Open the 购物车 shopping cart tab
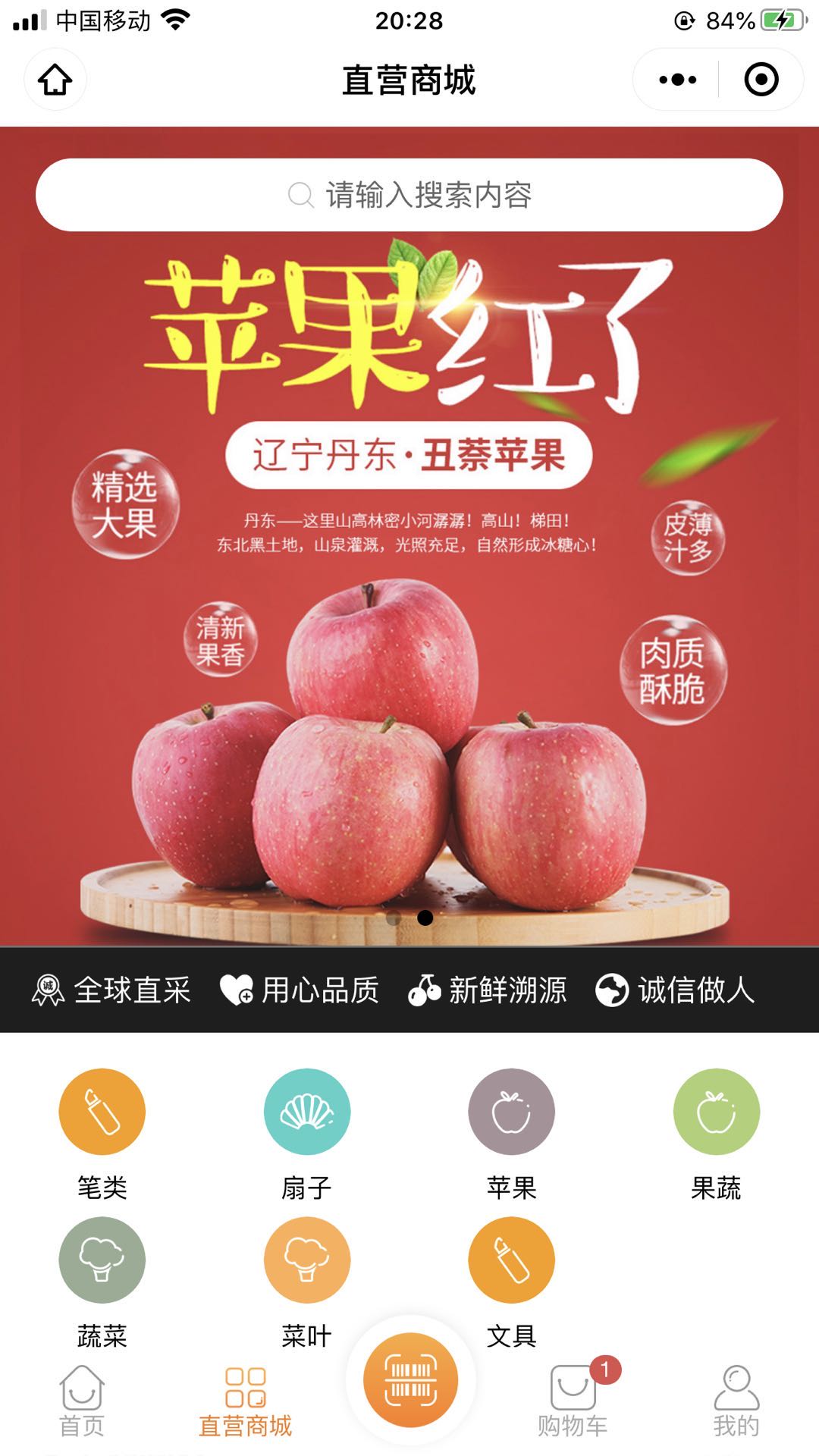This screenshot has width=819, height=1456. (573, 1401)
